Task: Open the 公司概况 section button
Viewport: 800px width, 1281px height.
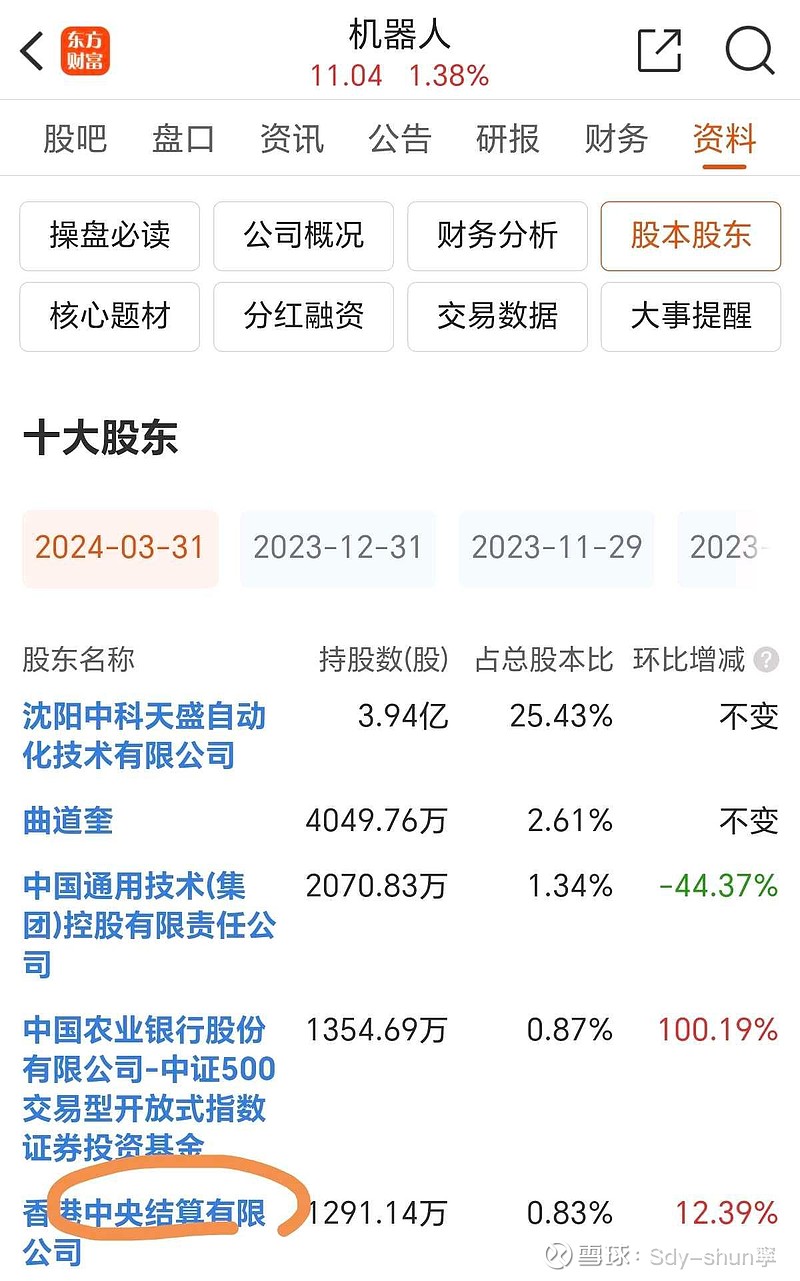Action: click(303, 237)
